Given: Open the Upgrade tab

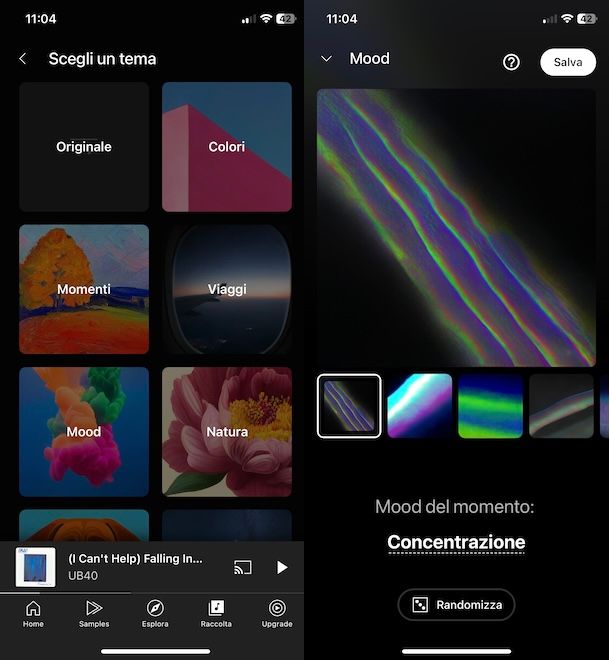Looking at the screenshot, I should click(x=277, y=613).
